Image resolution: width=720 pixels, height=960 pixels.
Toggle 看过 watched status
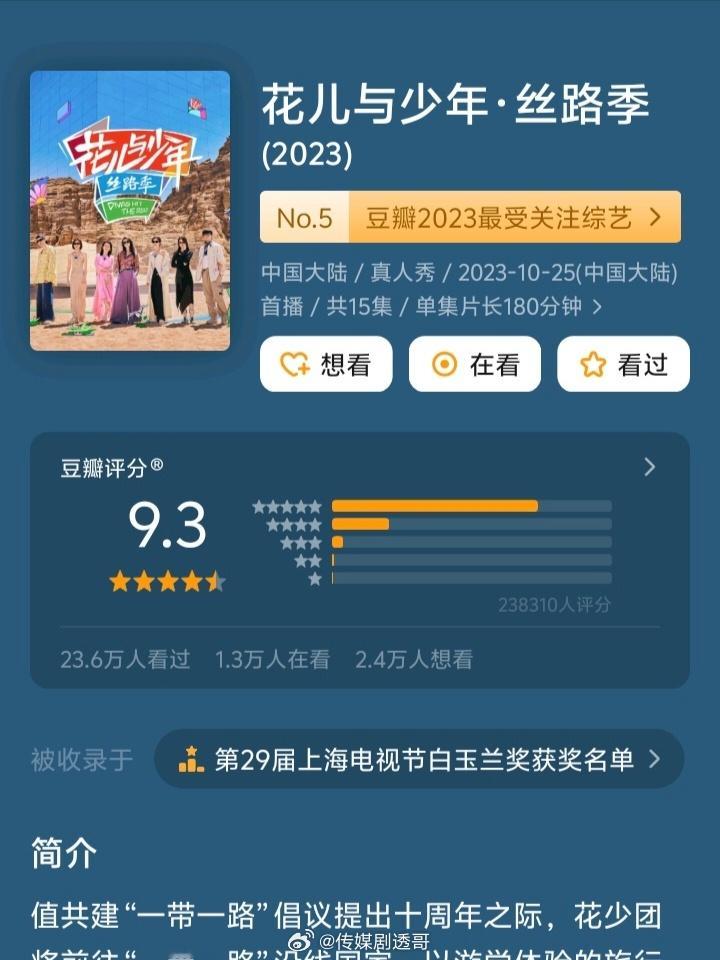tap(622, 364)
